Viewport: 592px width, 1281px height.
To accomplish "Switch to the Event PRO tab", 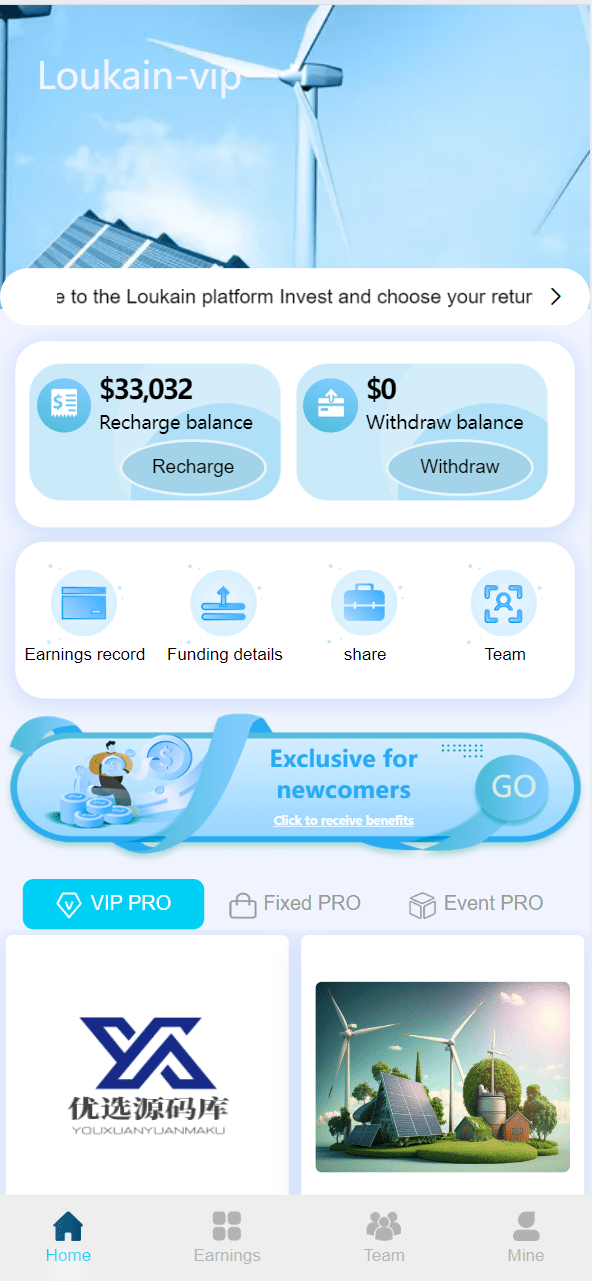I will click(x=476, y=904).
